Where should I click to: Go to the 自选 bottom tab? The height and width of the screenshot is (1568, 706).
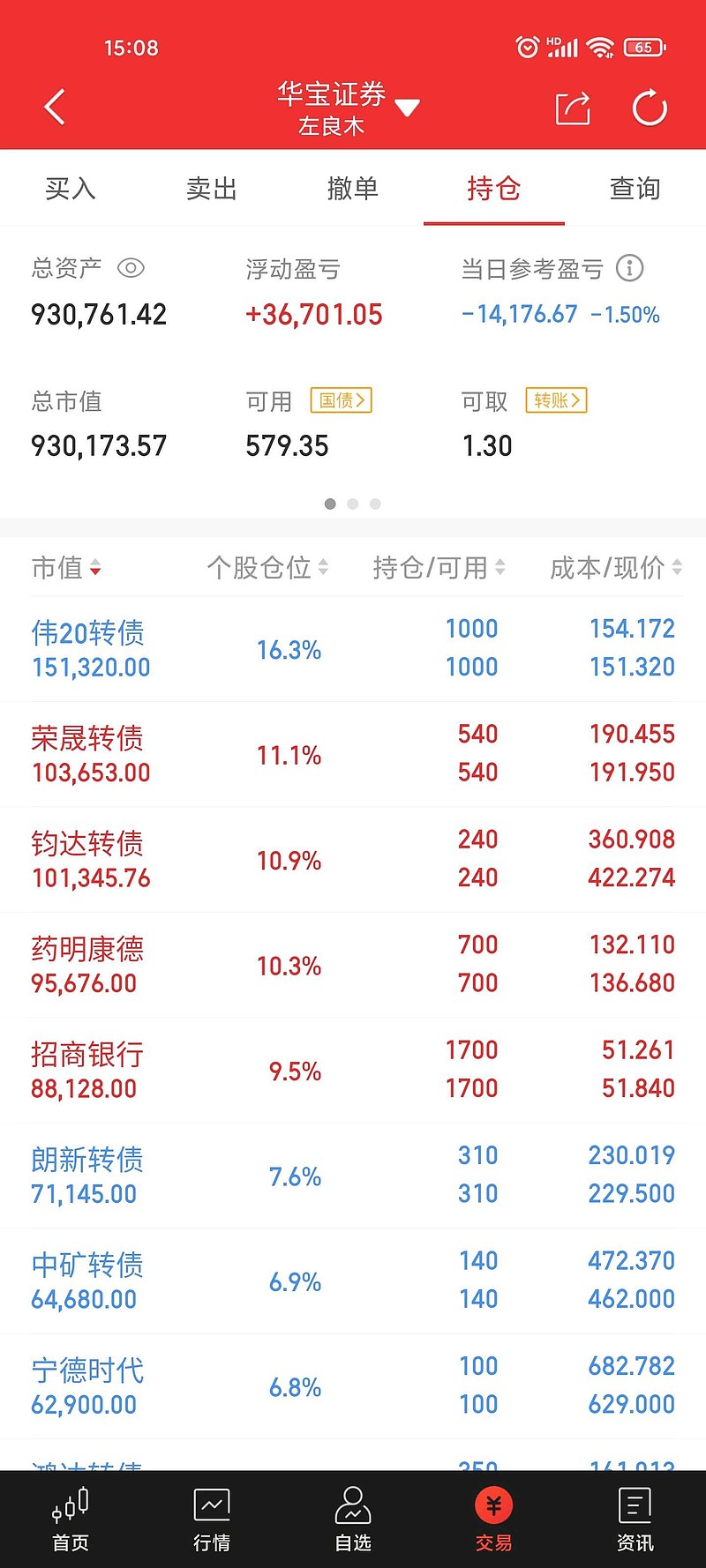tap(353, 1519)
